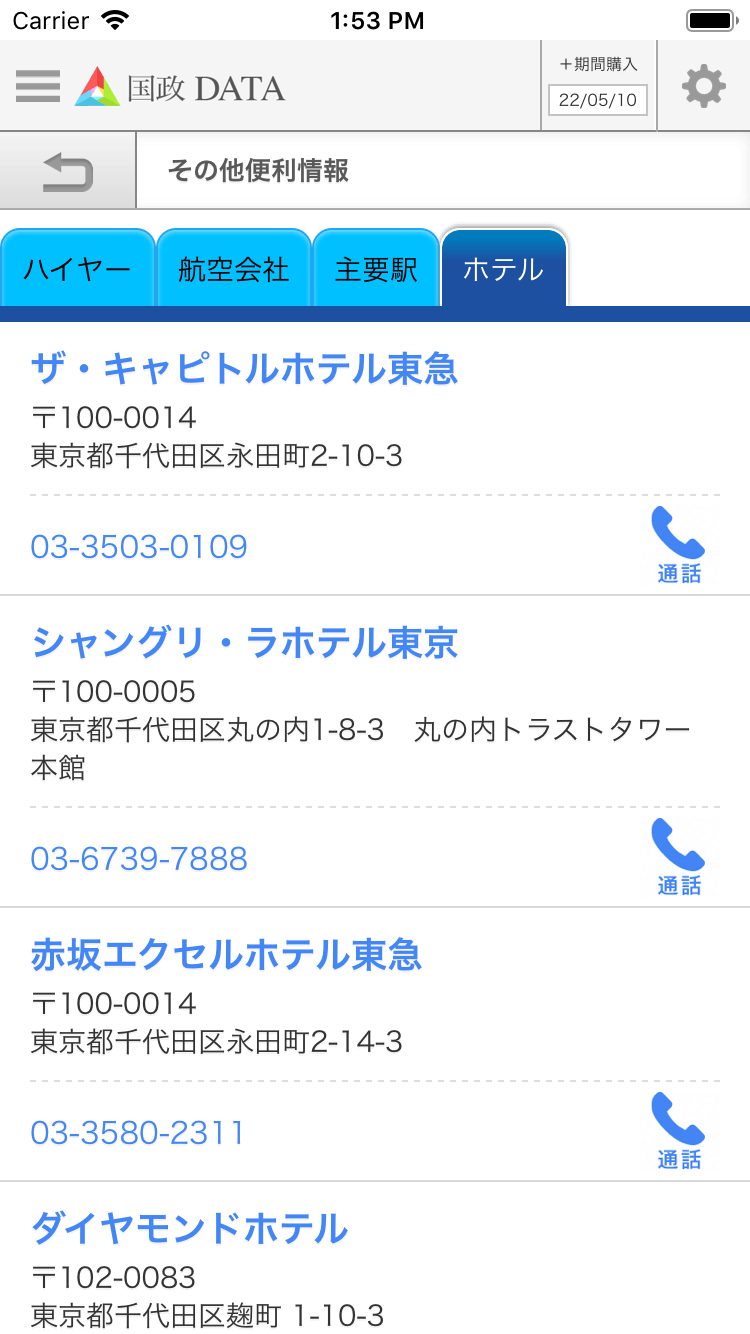Open the hamburger drawer menu

click(x=38, y=86)
